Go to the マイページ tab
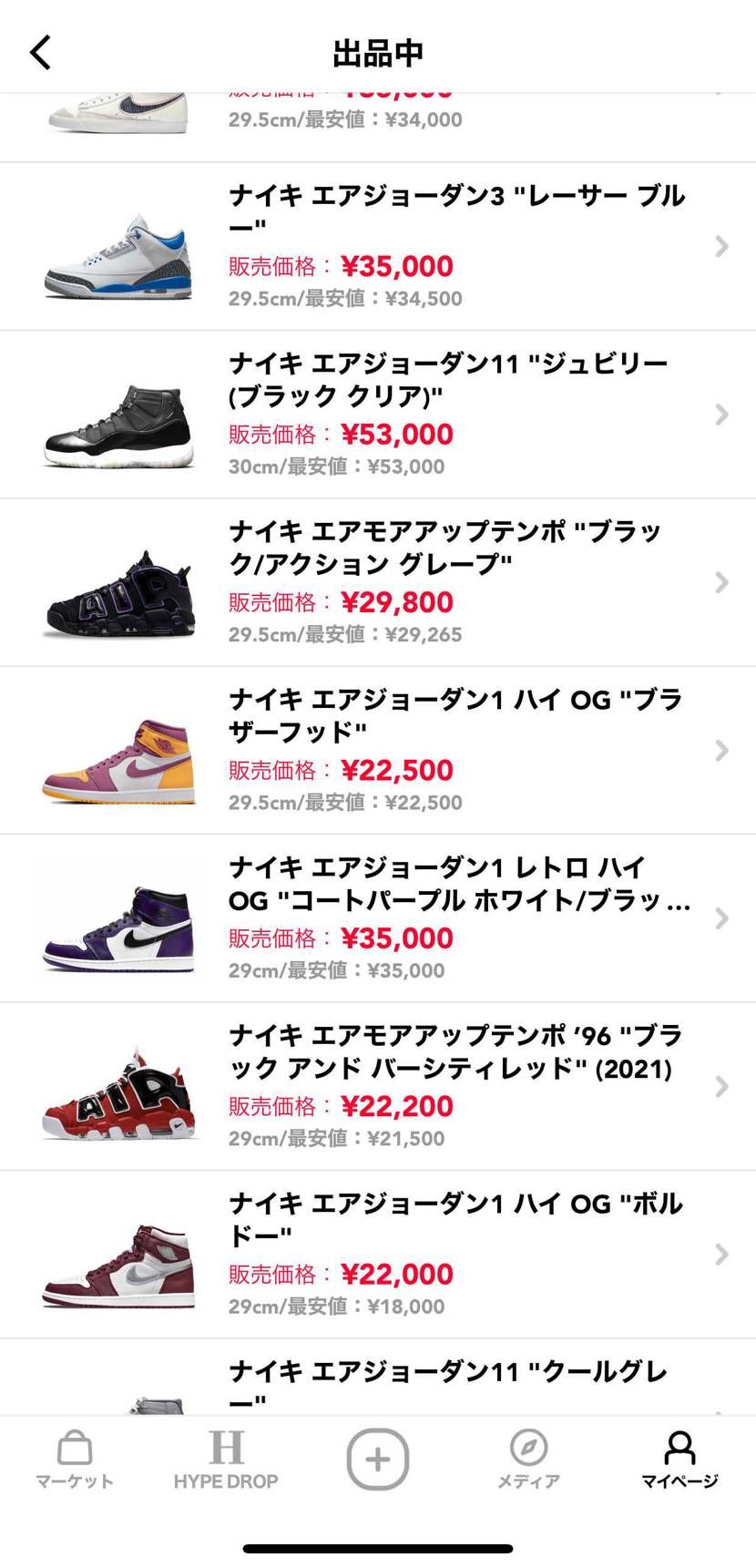The image size is (756, 1568). click(679, 1459)
